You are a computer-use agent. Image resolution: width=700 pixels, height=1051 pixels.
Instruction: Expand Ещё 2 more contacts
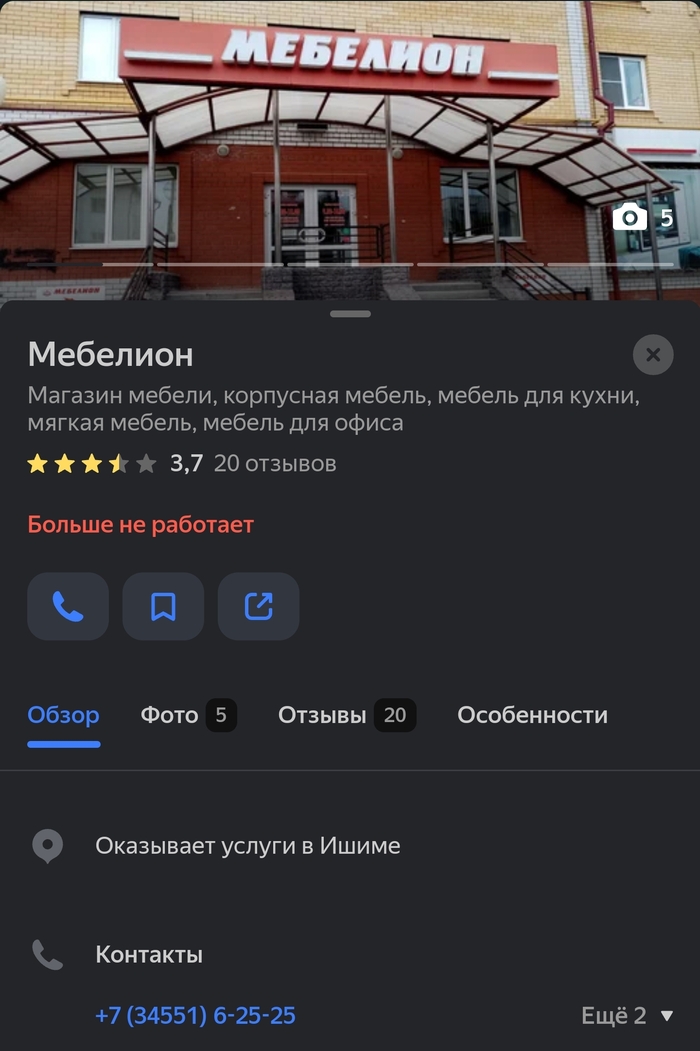click(628, 1016)
